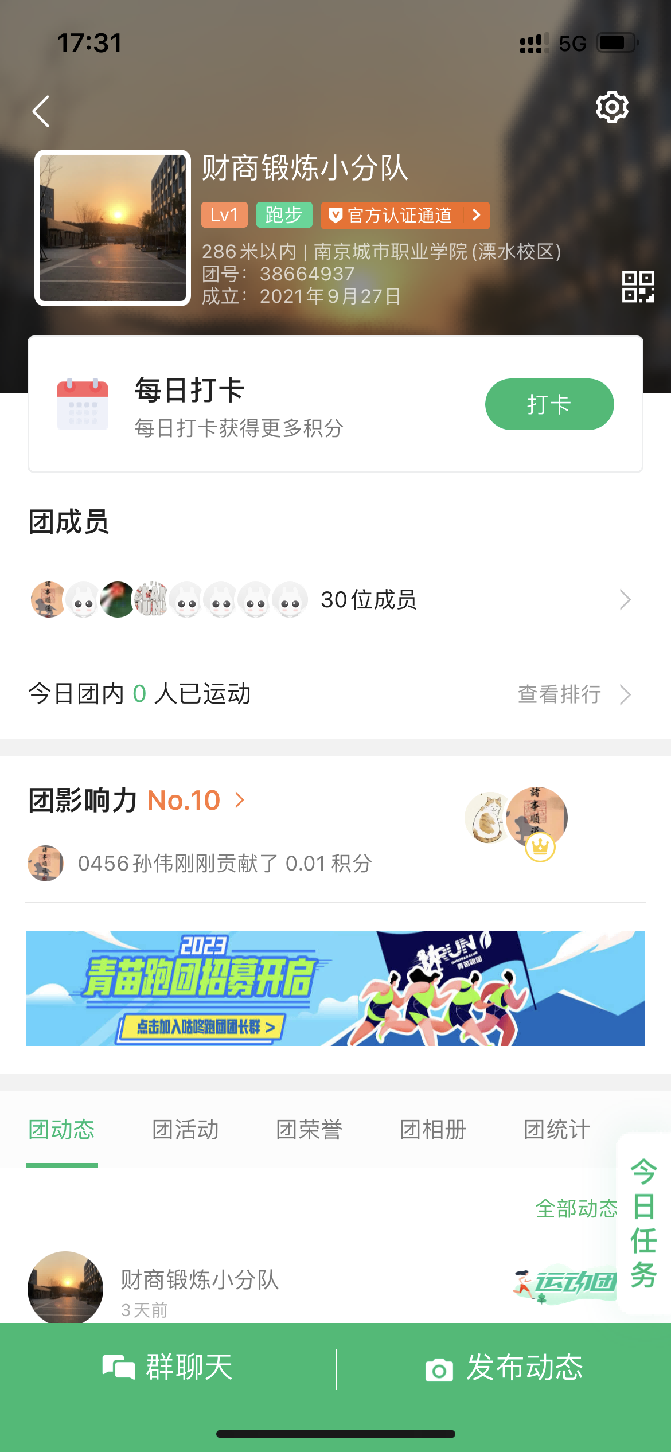Go back using the top-left arrow

[x=41, y=111]
